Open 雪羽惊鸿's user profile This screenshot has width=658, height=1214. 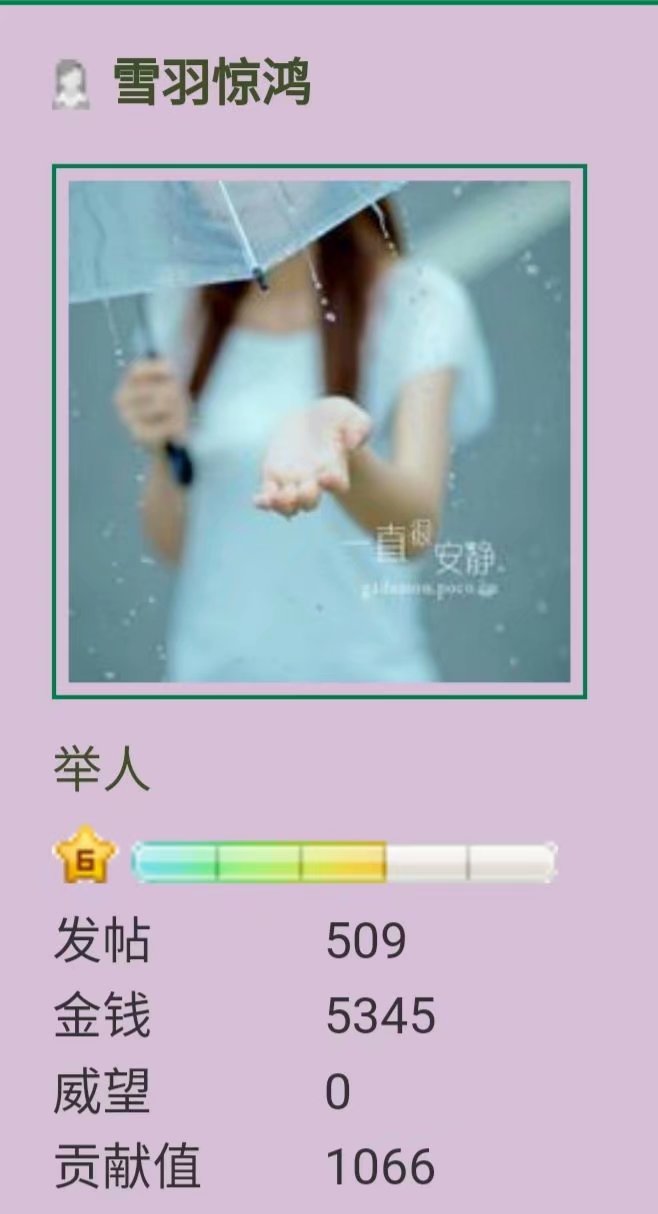click(211, 83)
